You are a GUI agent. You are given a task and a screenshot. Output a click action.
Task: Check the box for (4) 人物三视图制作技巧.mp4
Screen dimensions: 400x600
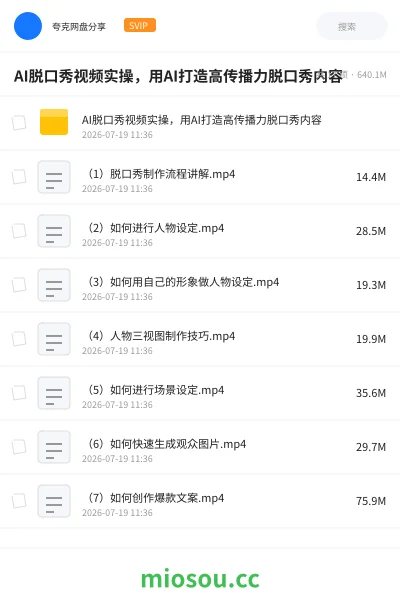click(19, 339)
